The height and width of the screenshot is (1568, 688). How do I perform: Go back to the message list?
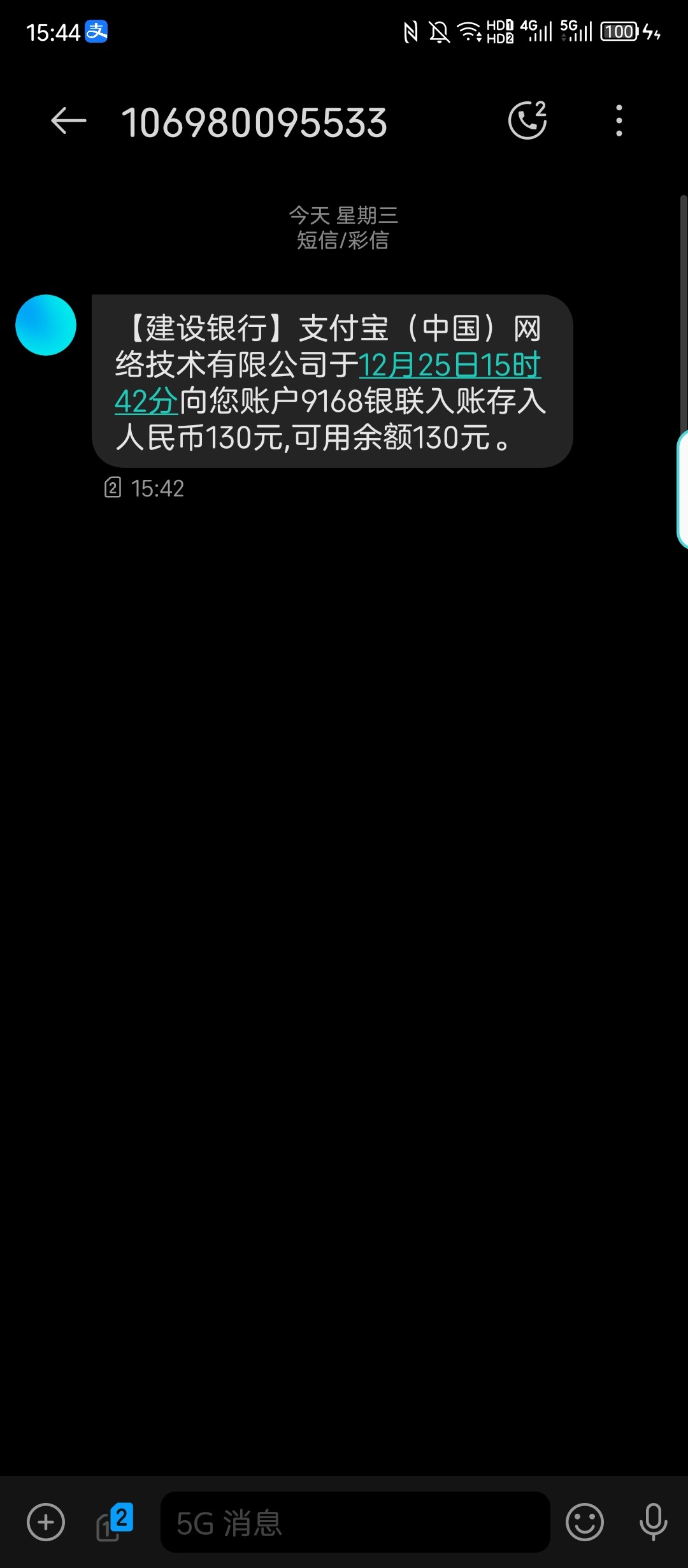[x=68, y=120]
